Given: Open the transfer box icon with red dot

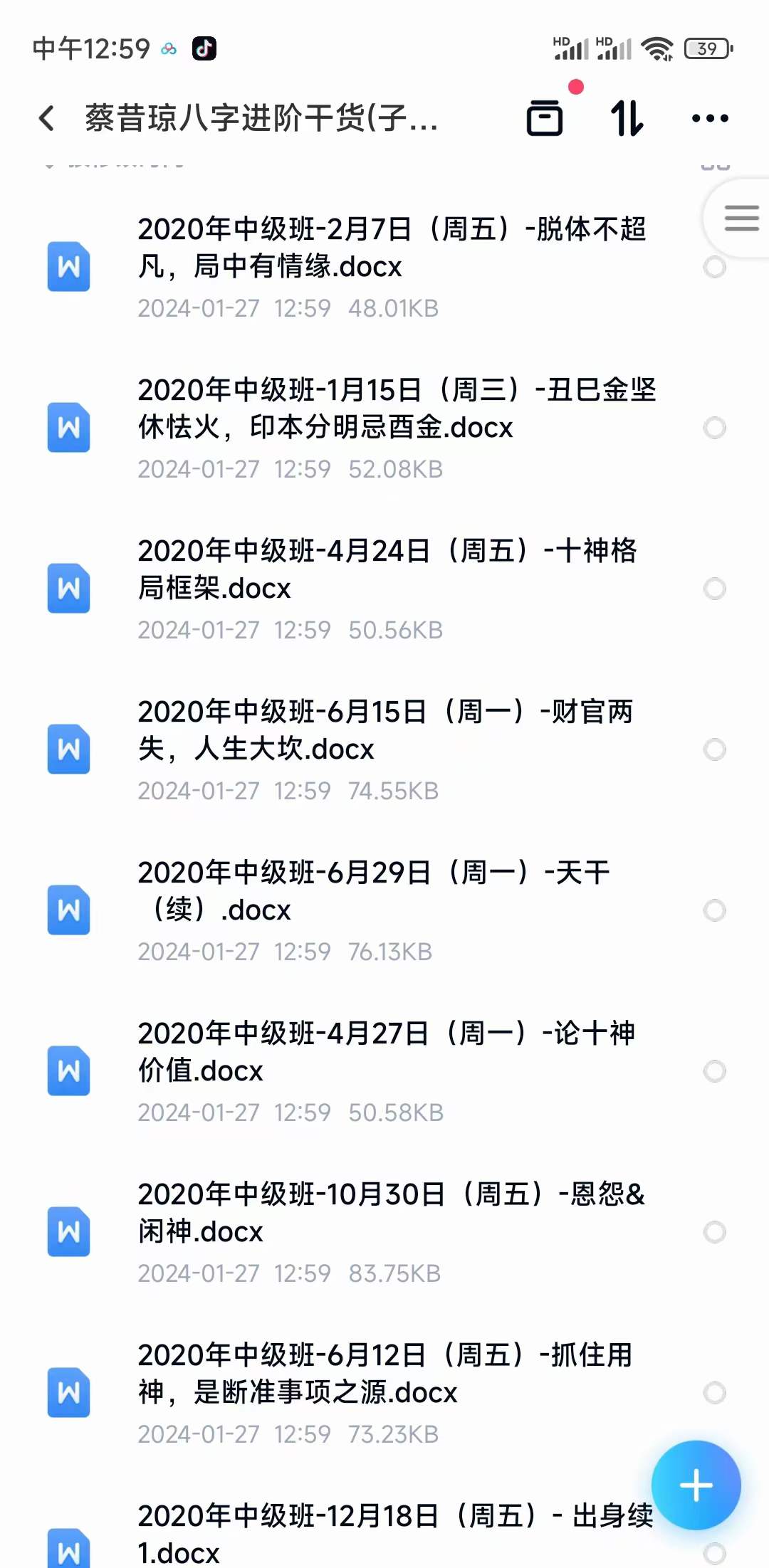Looking at the screenshot, I should (x=545, y=117).
